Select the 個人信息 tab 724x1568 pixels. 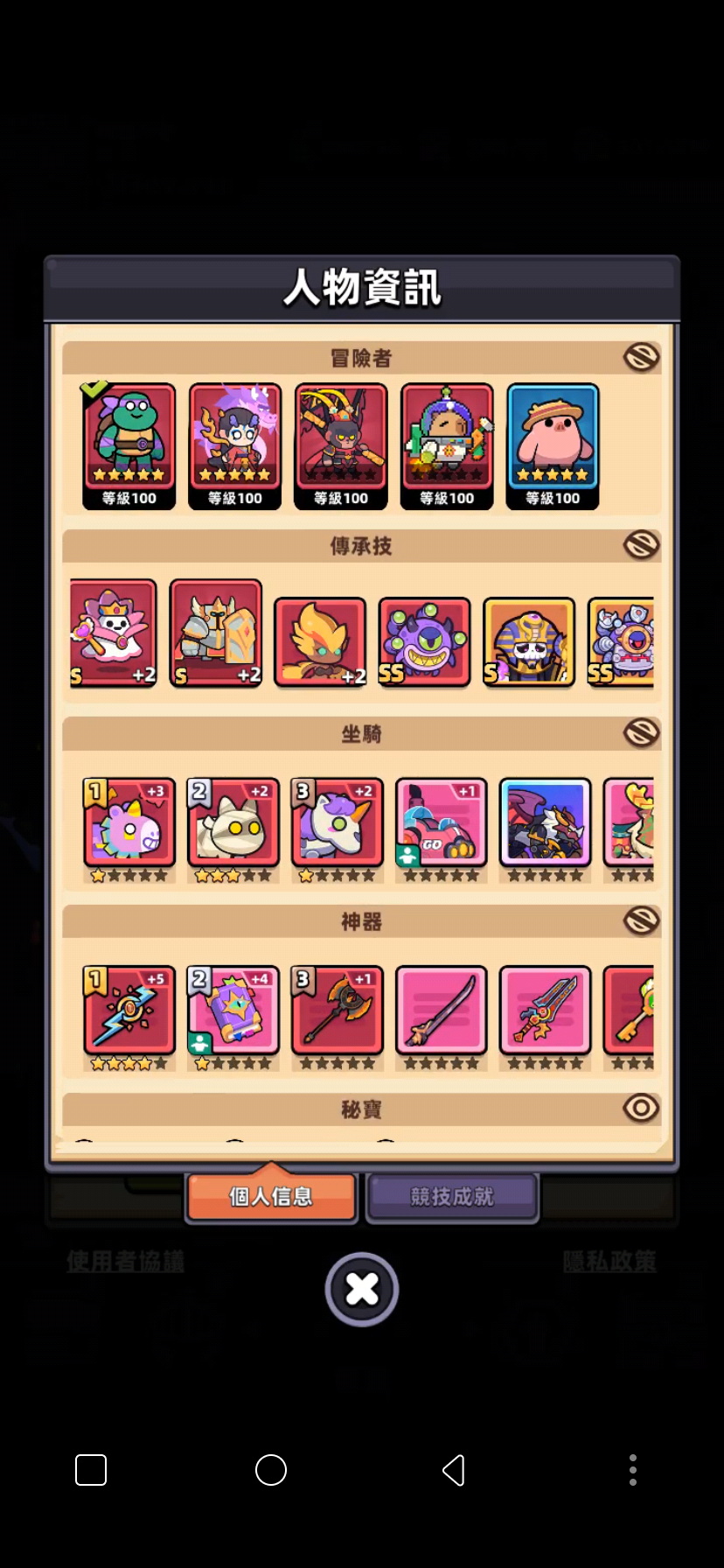pyautogui.click(x=271, y=1196)
